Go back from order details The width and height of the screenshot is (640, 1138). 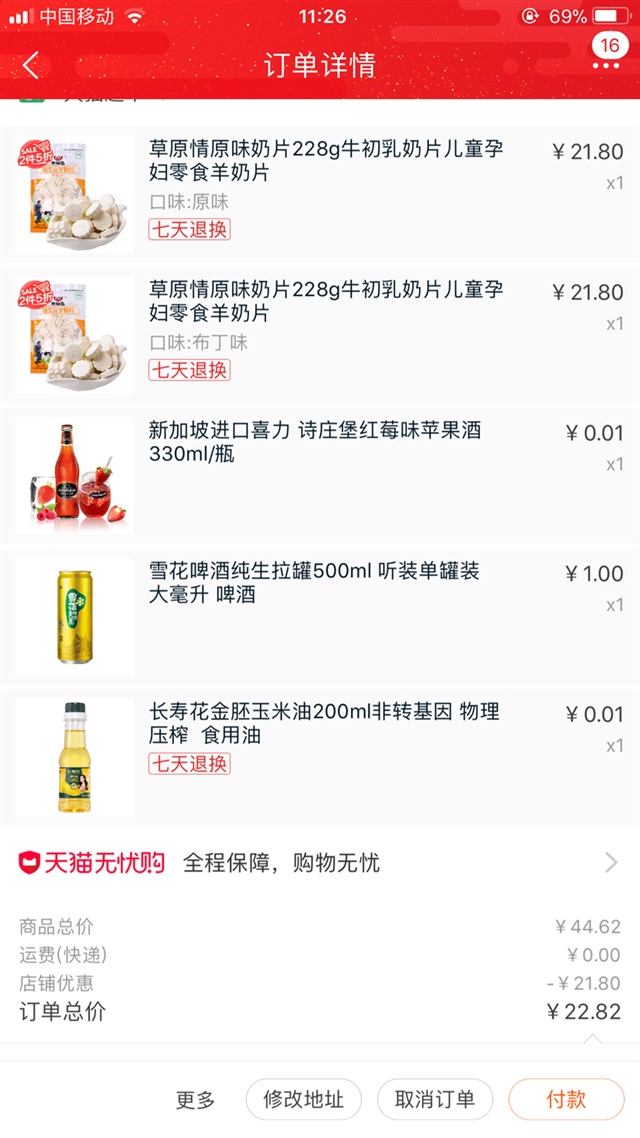tap(31, 66)
